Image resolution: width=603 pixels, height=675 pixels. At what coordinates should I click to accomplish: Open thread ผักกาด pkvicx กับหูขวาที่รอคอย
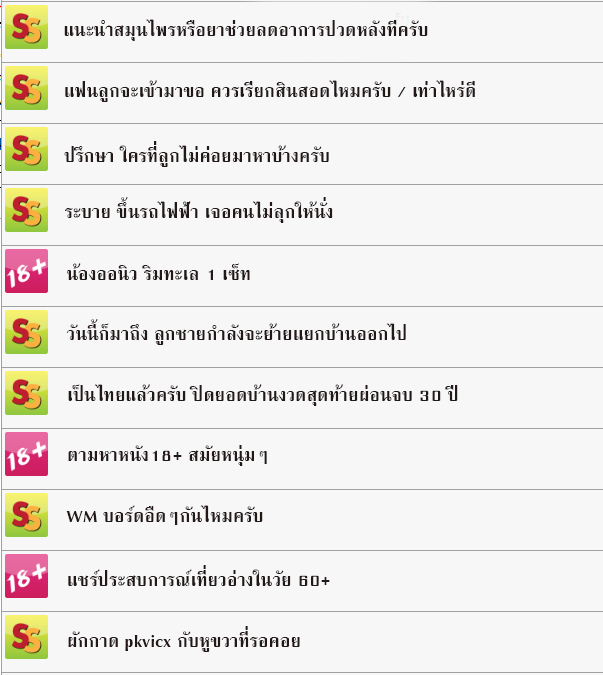pyautogui.click(x=185, y=639)
